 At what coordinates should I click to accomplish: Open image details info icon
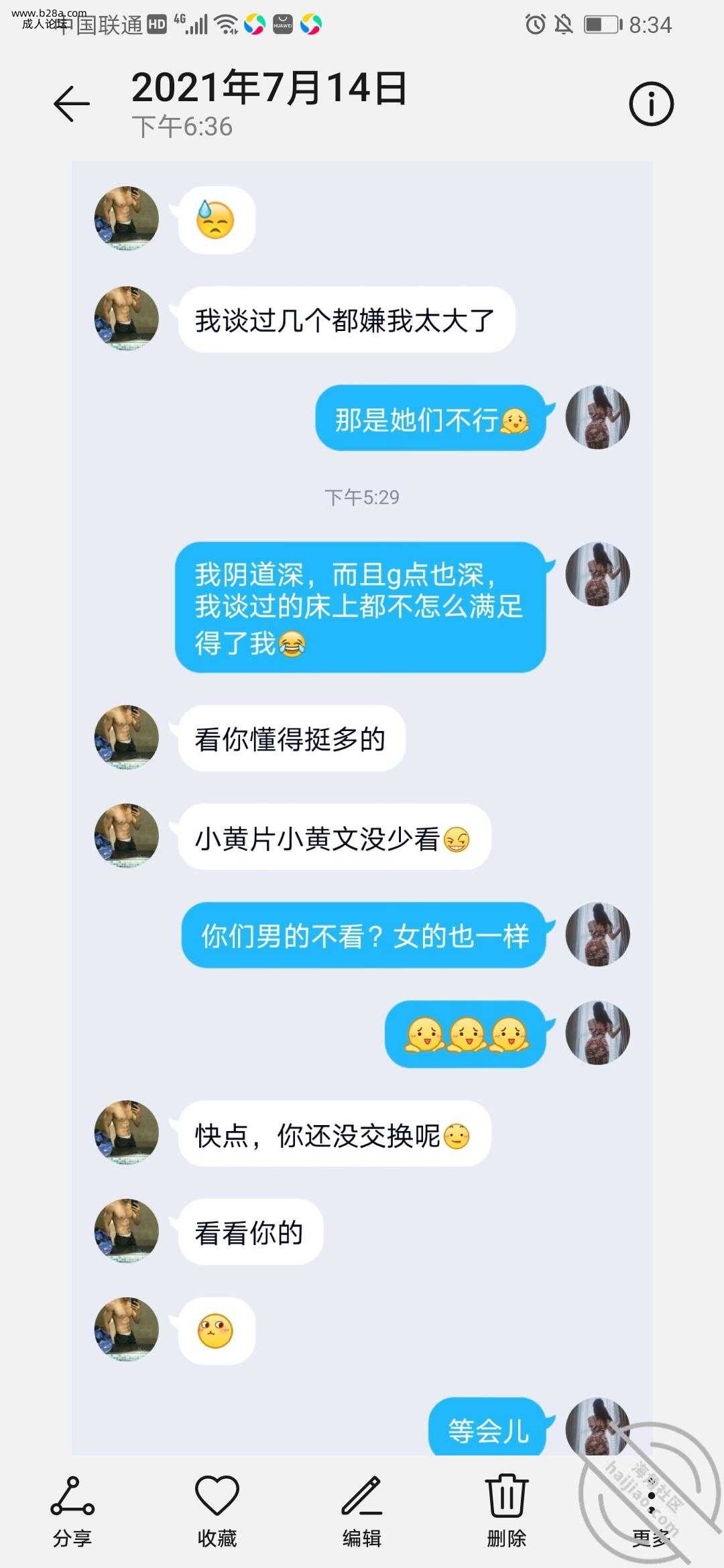[651, 105]
